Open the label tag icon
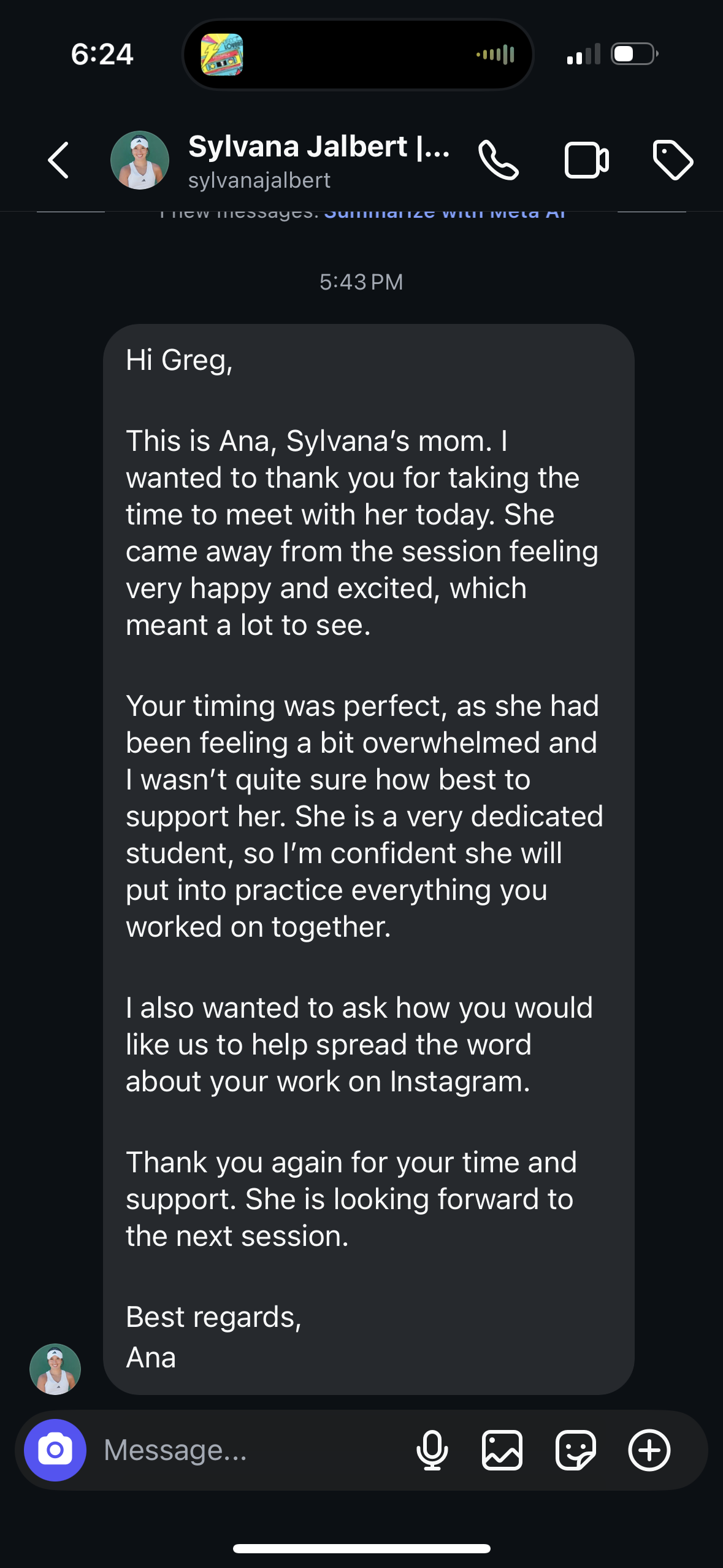Viewport: 723px width, 1568px height. 673,161
